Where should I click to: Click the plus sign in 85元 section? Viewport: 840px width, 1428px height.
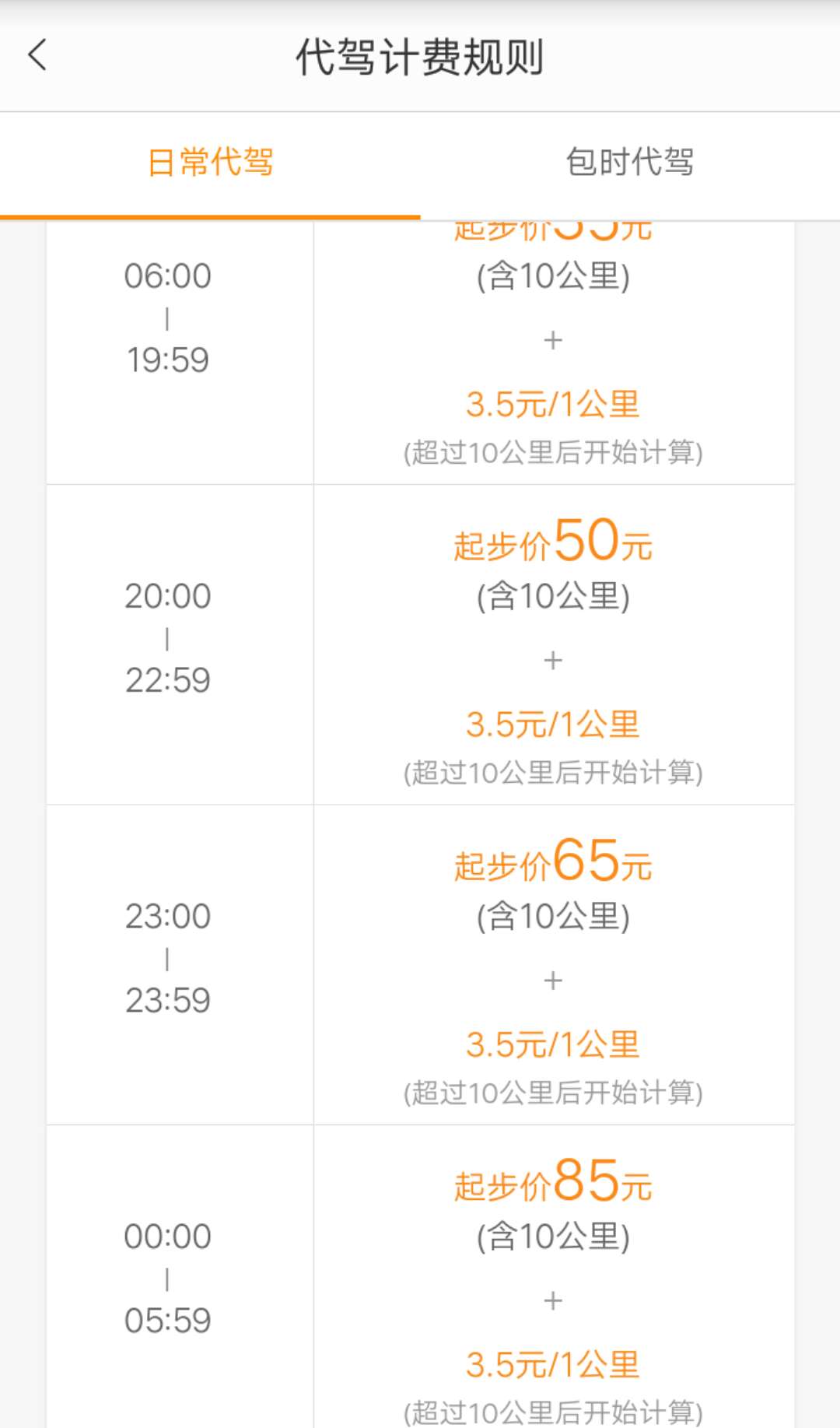pos(552,1300)
